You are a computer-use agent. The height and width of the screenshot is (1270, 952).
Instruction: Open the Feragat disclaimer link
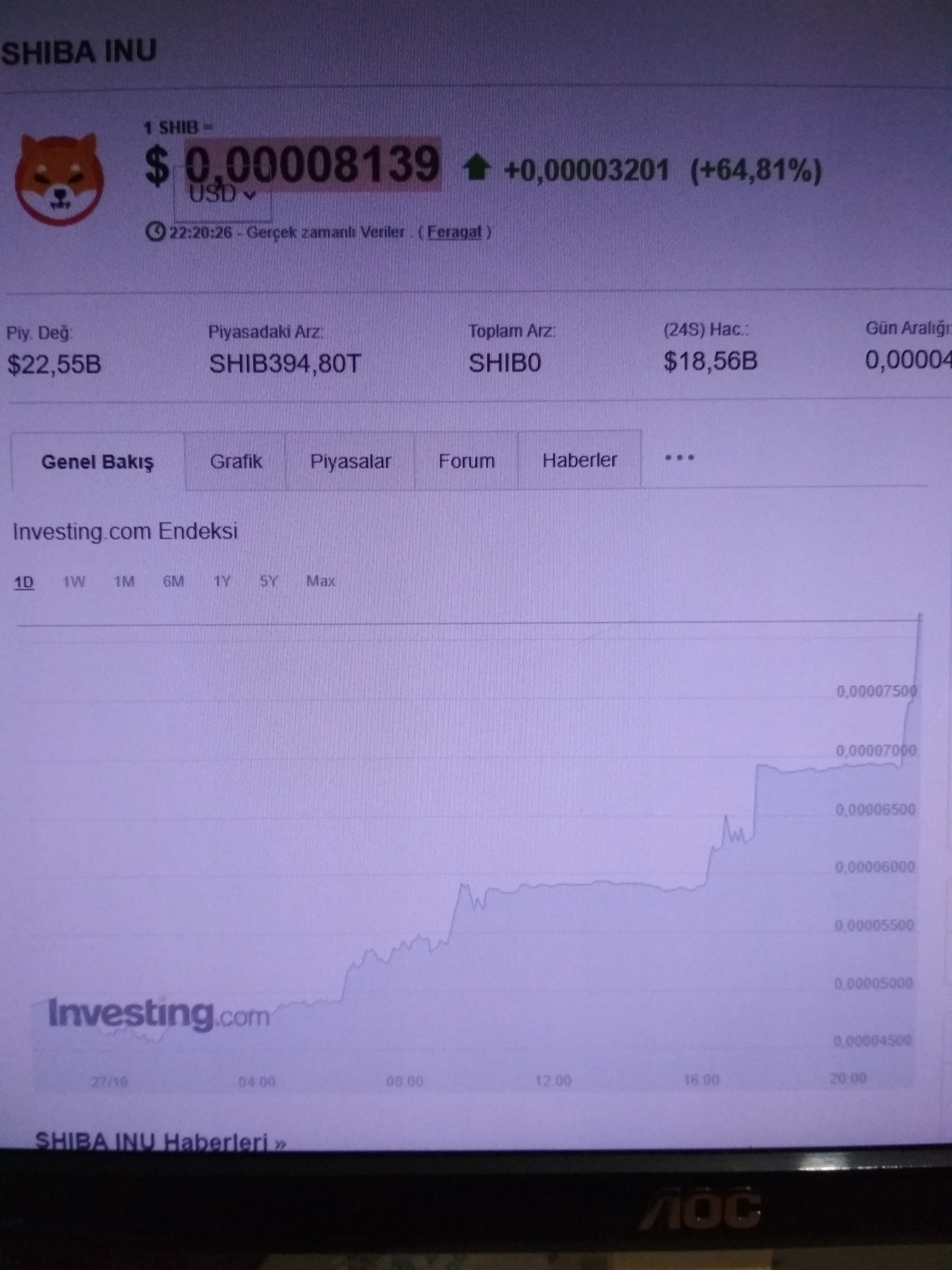455,232
